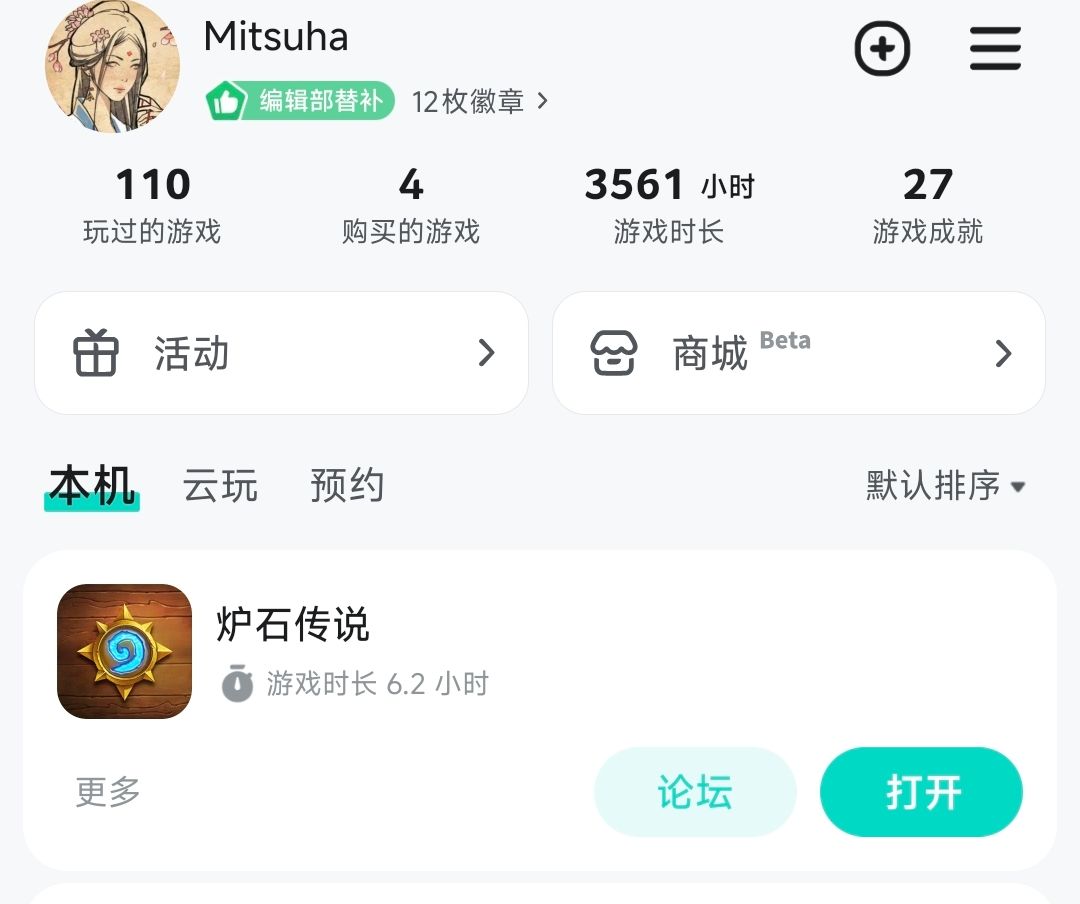
Task: Open the 110 玩过的游戏 list
Action: [x=152, y=205]
